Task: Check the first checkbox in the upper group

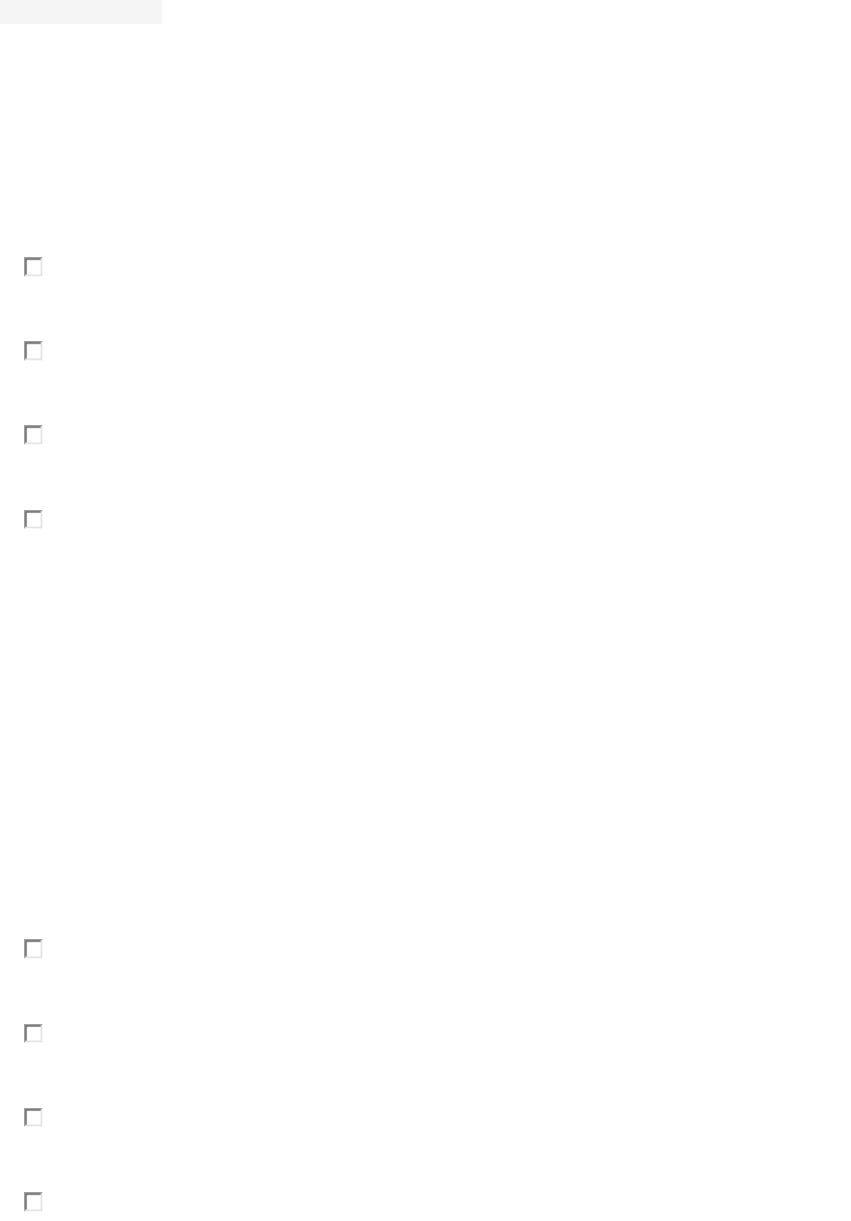Action: pyautogui.click(x=33, y=267)
